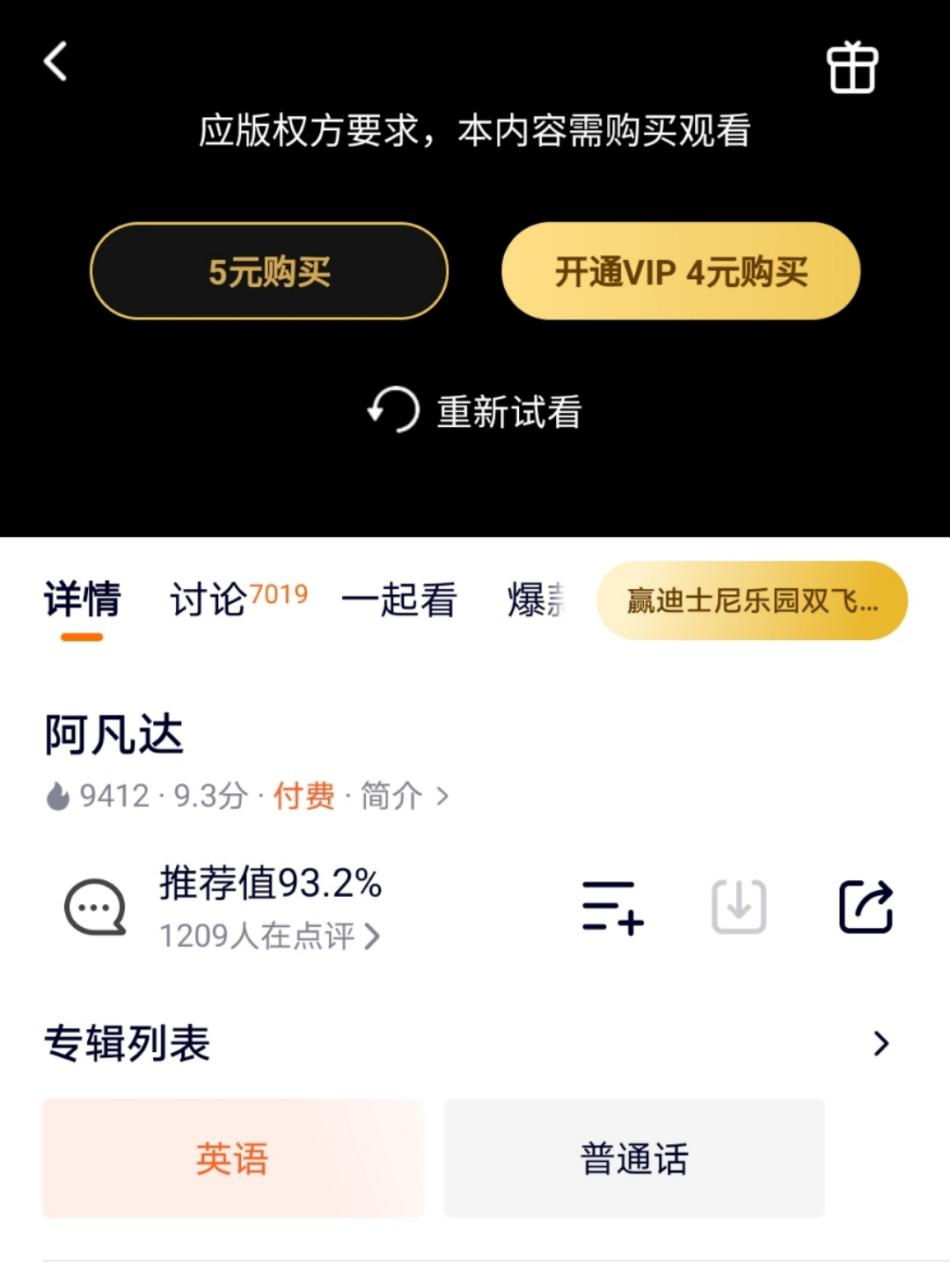Switch to the 讨论 tab

pyautogui.click(x=238, y=600)
